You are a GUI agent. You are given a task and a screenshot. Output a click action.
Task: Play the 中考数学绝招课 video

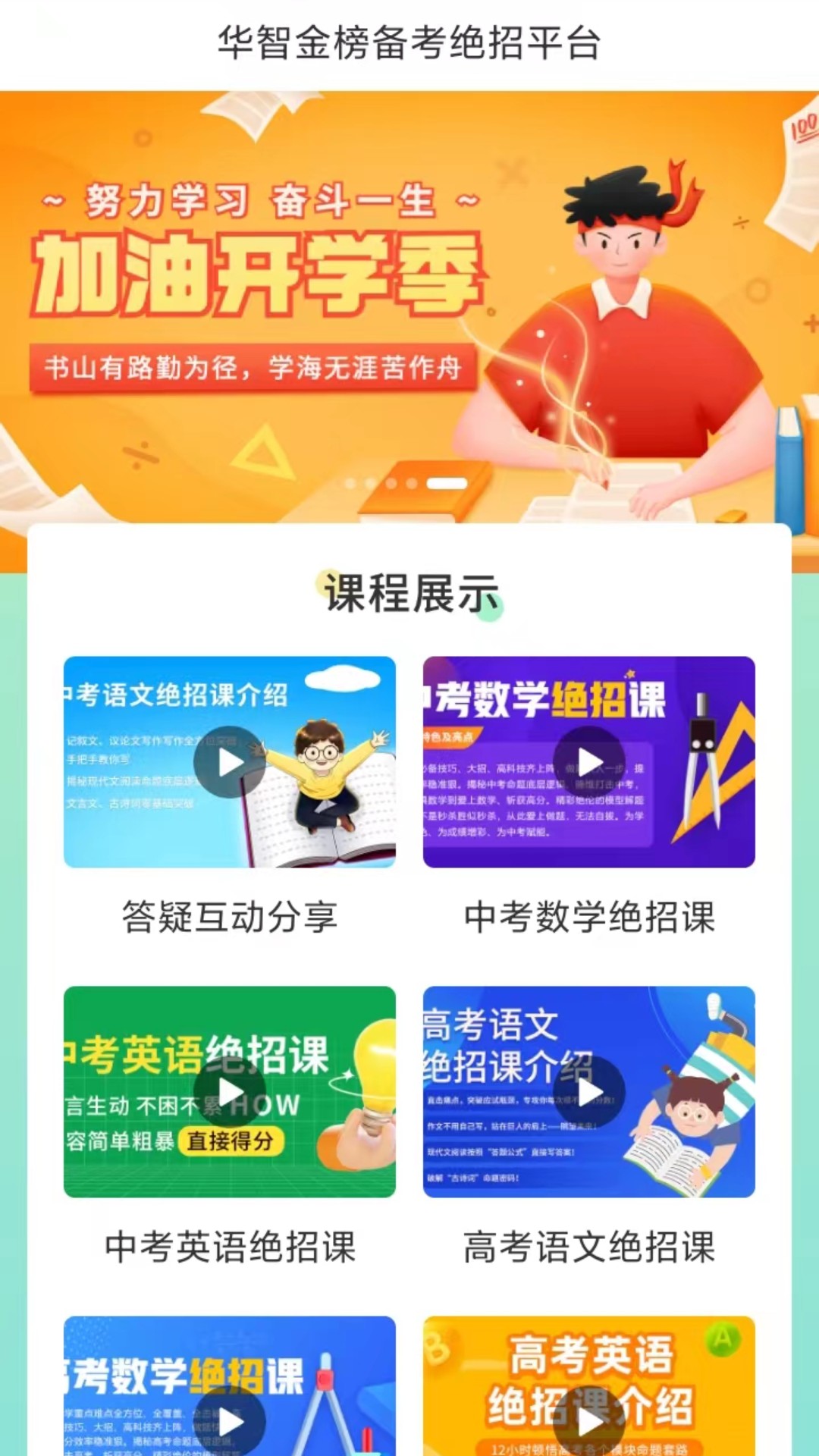pyautogui.click(x=589, y=762)
